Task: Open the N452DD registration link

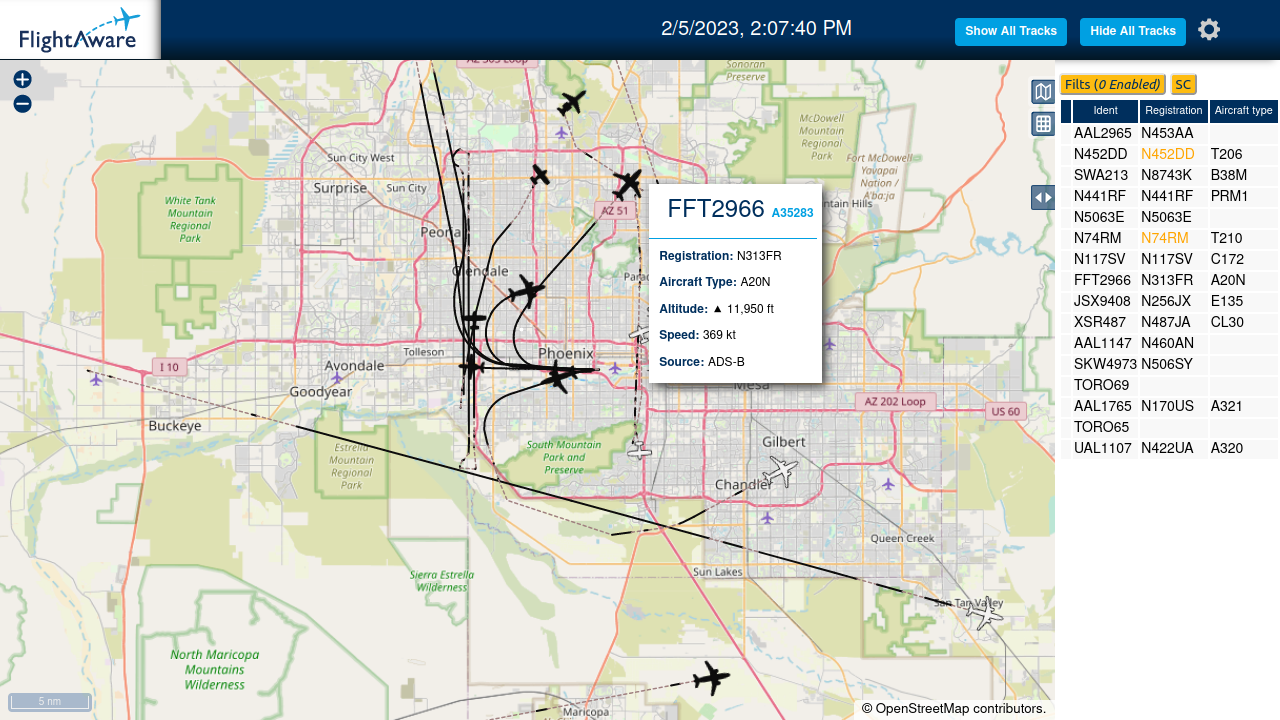Action: (1168, 154)
